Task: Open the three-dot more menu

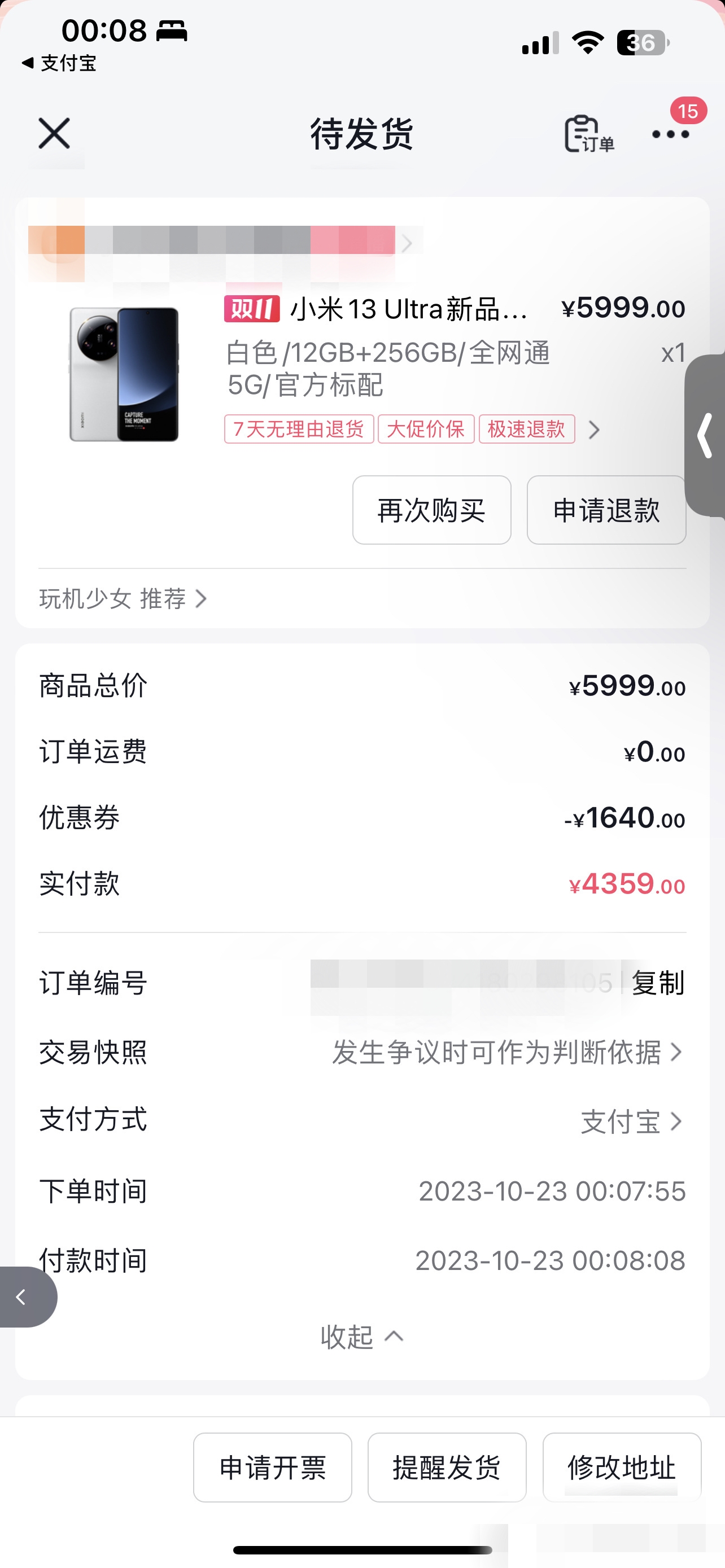Action: click(670, 134)
